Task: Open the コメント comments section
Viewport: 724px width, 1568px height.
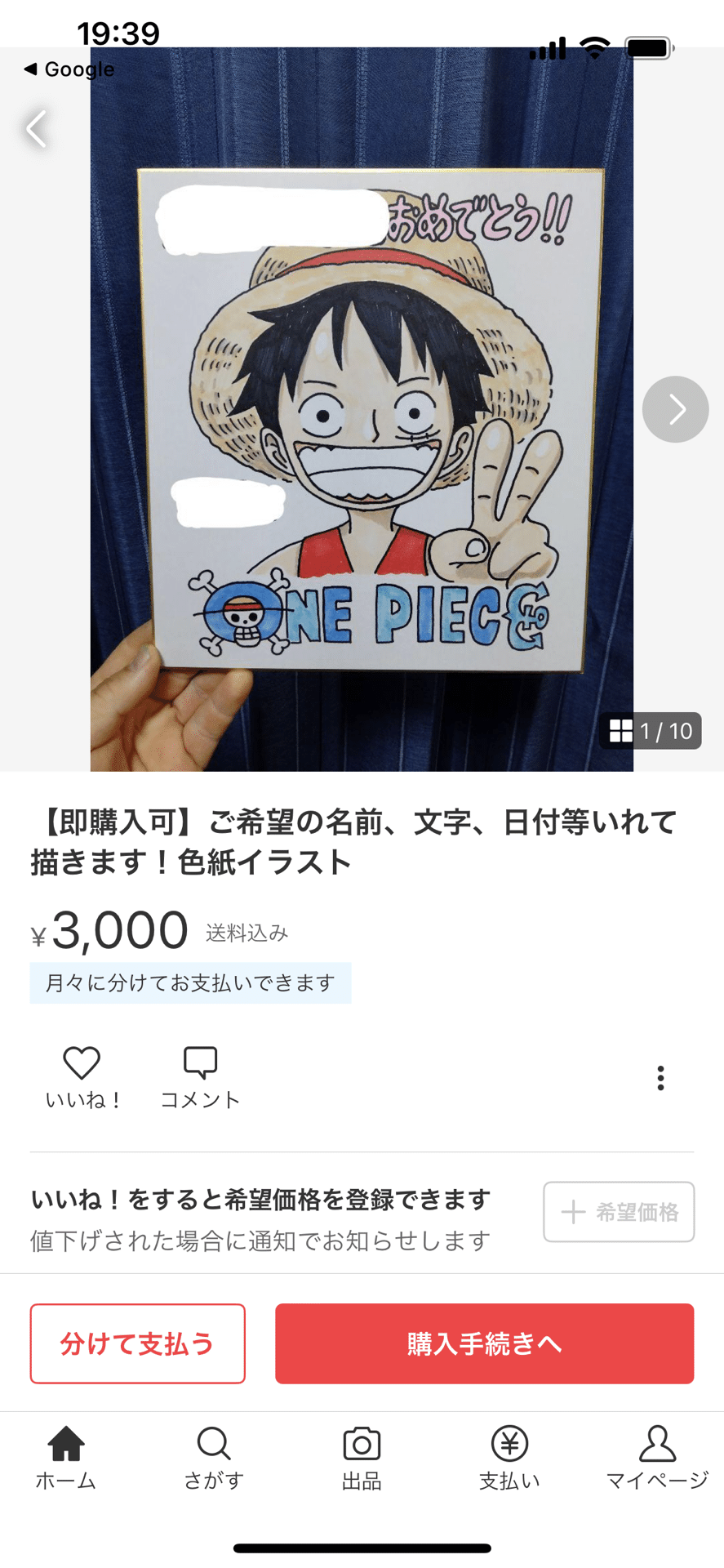Action: tap(200, 1077)
